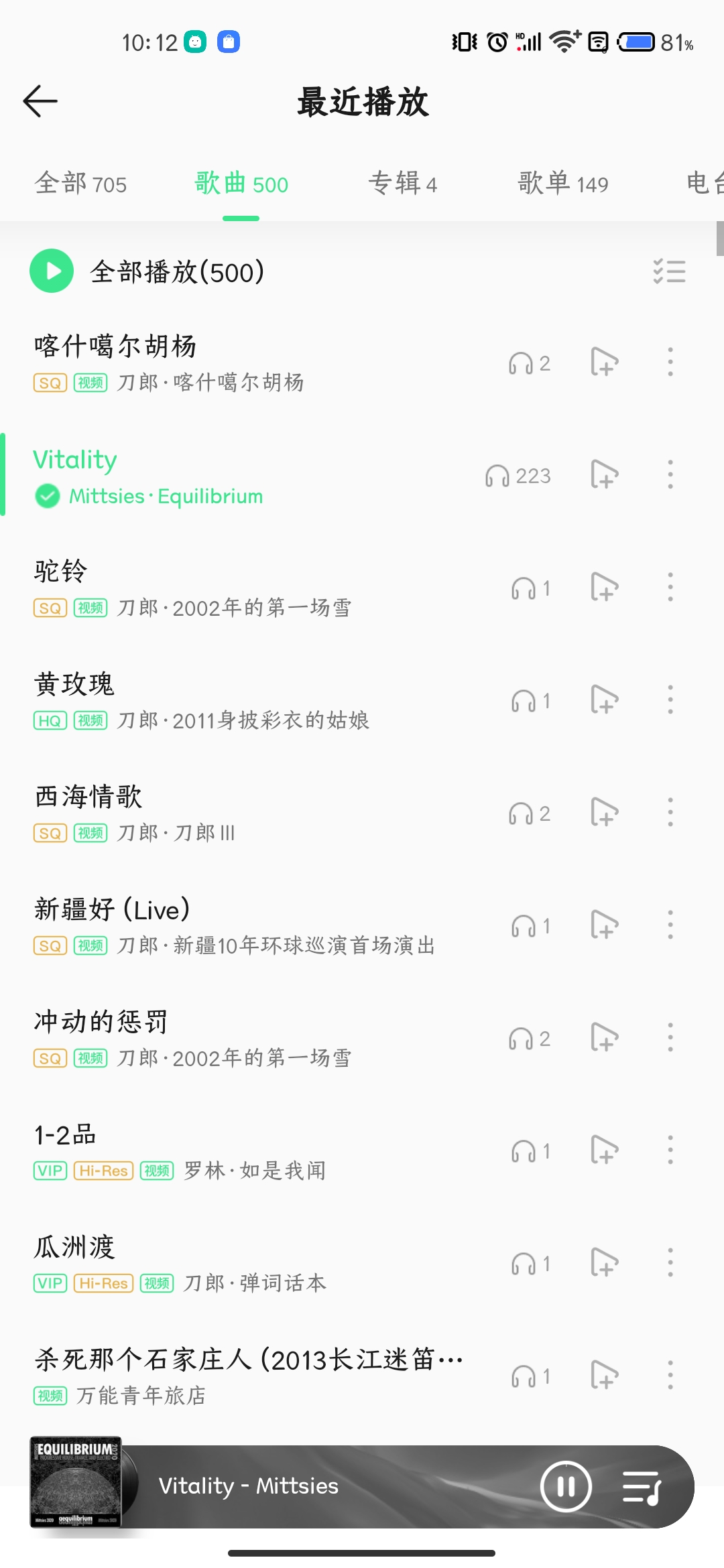Go back from 最近播放 page
724x1568 pixels.
pos(40,101)
